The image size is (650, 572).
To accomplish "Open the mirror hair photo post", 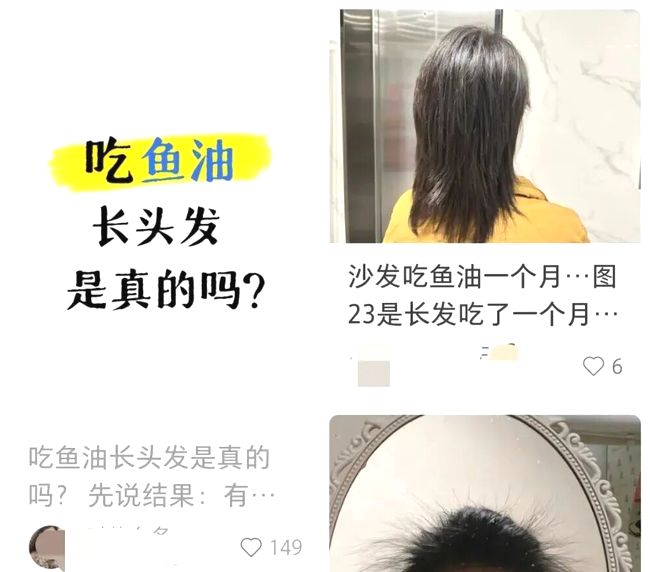I will pos(484,495).
